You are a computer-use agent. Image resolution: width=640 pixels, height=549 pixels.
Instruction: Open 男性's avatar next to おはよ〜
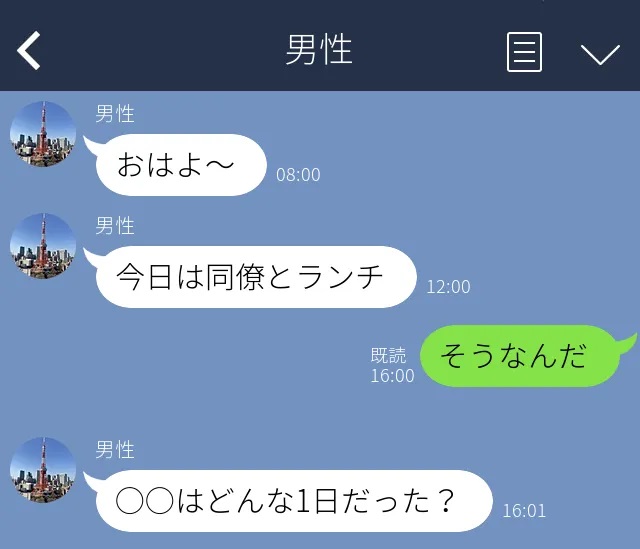click(x=43, y=134)
